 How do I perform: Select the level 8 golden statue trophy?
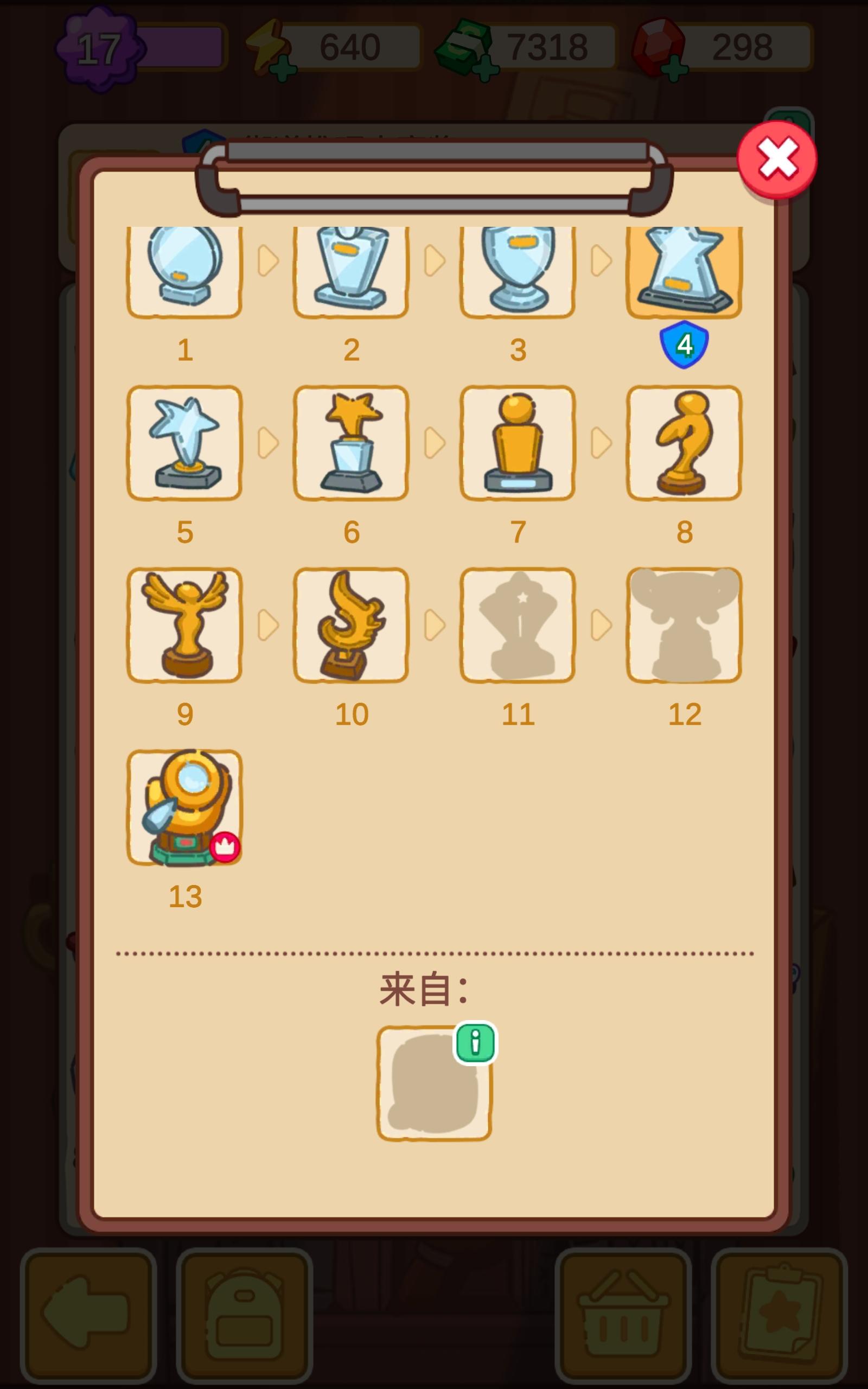coord(684,443)
